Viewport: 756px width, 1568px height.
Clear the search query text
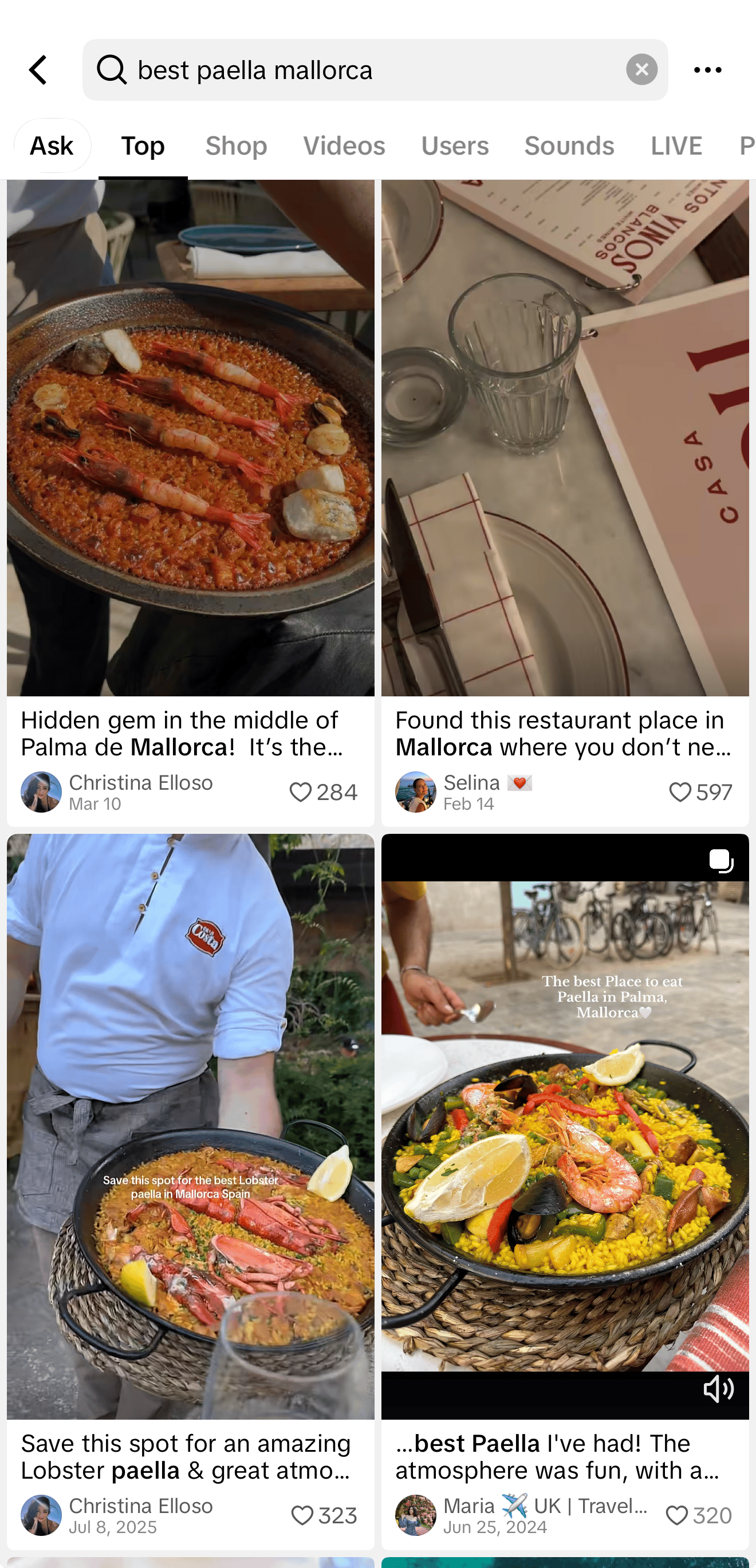tap(641, 69)
